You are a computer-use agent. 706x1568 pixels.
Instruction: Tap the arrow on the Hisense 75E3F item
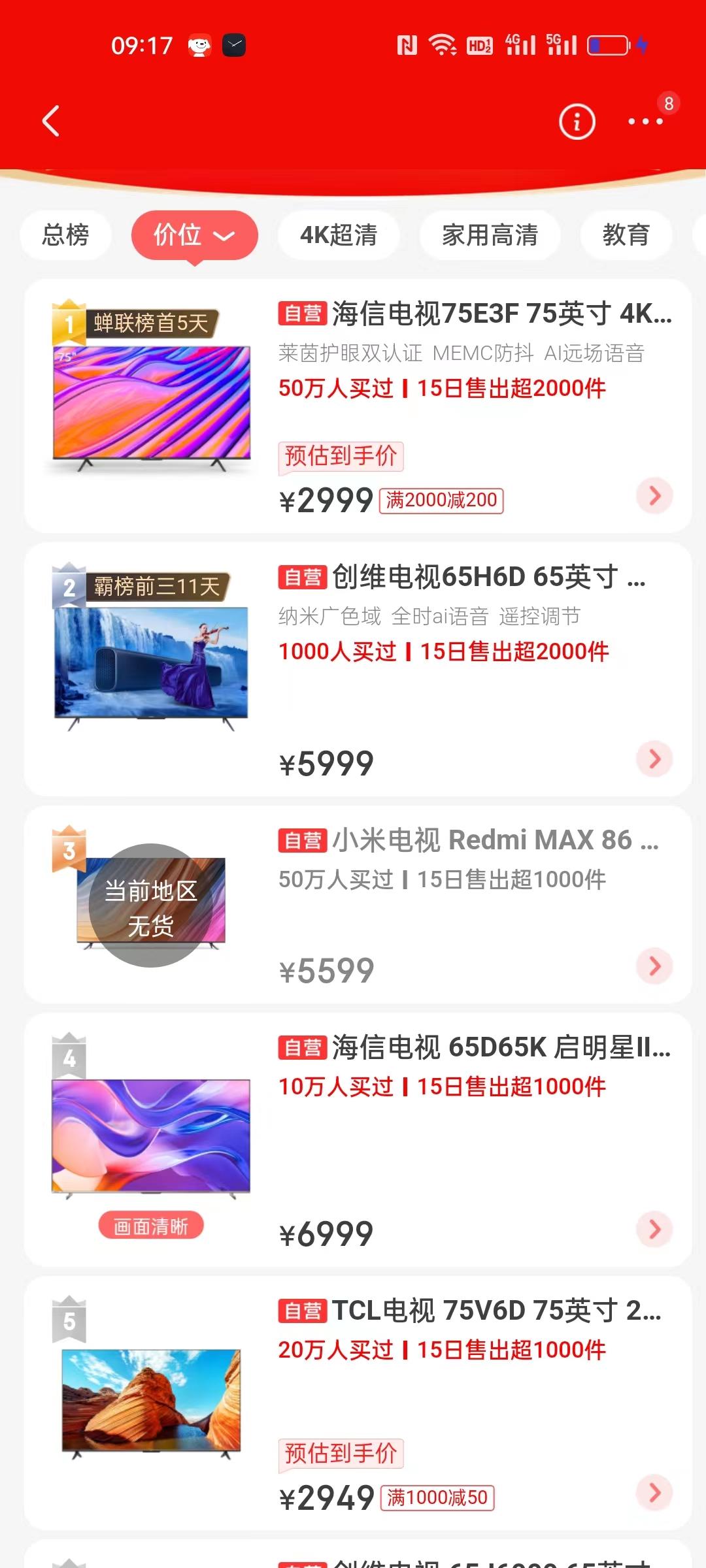point(654,497)
